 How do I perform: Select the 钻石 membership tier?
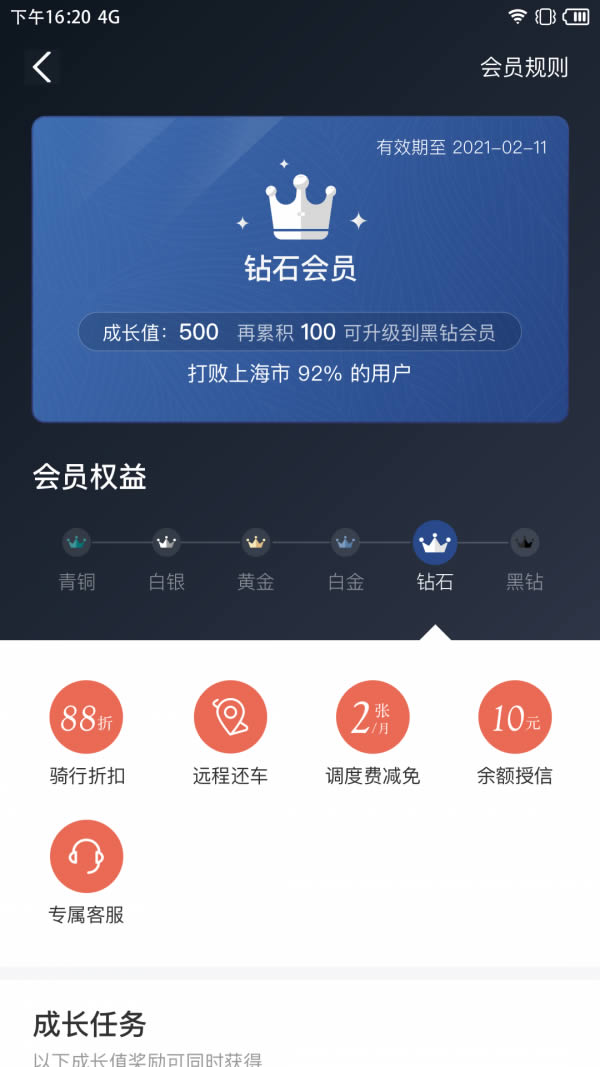click(435, 557)
